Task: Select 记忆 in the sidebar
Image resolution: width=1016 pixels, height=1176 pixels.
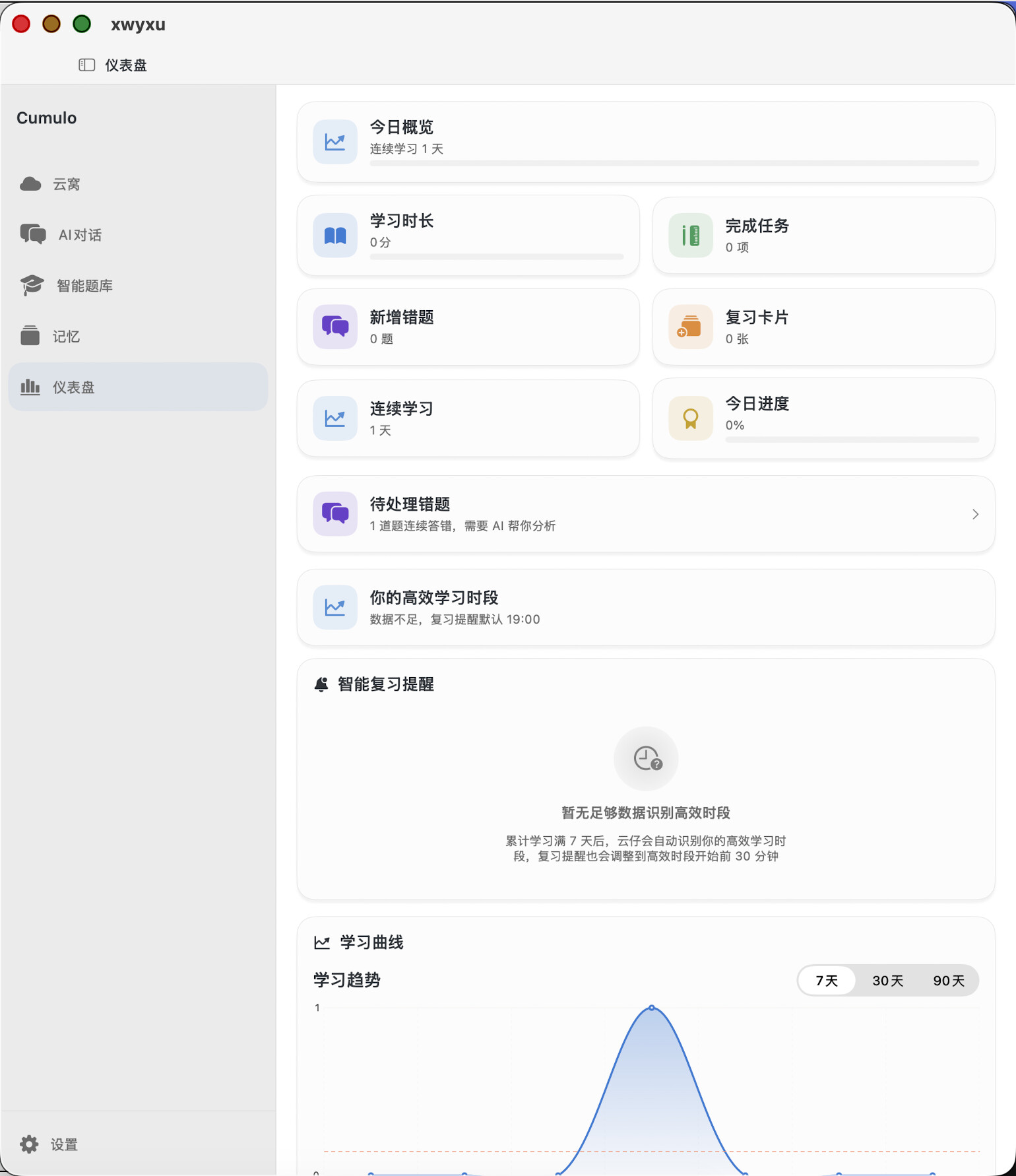Action: 138,337
